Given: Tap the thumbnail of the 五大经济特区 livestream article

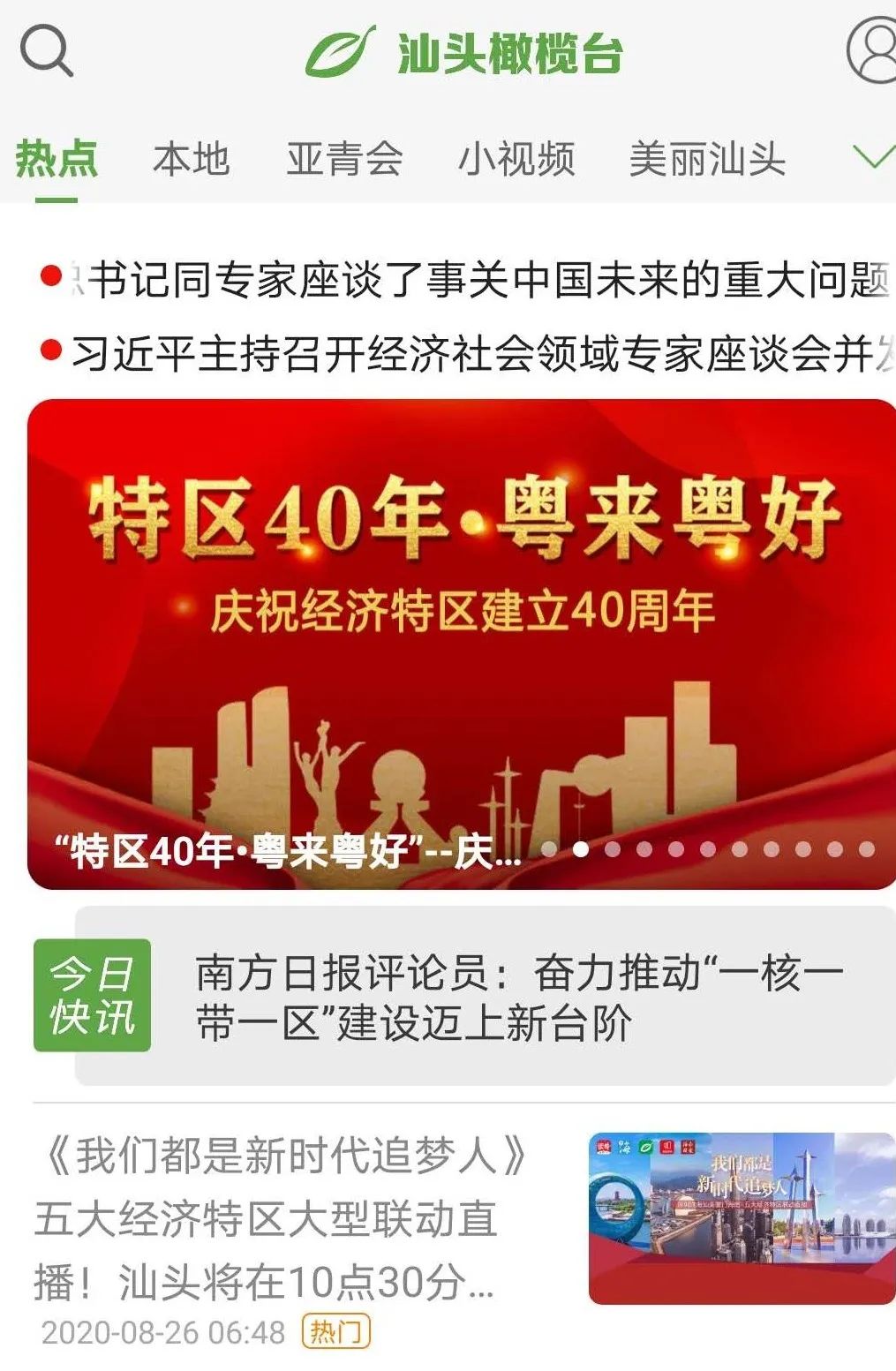Looking at the screenshot, I should click(x=742, y=1218).
